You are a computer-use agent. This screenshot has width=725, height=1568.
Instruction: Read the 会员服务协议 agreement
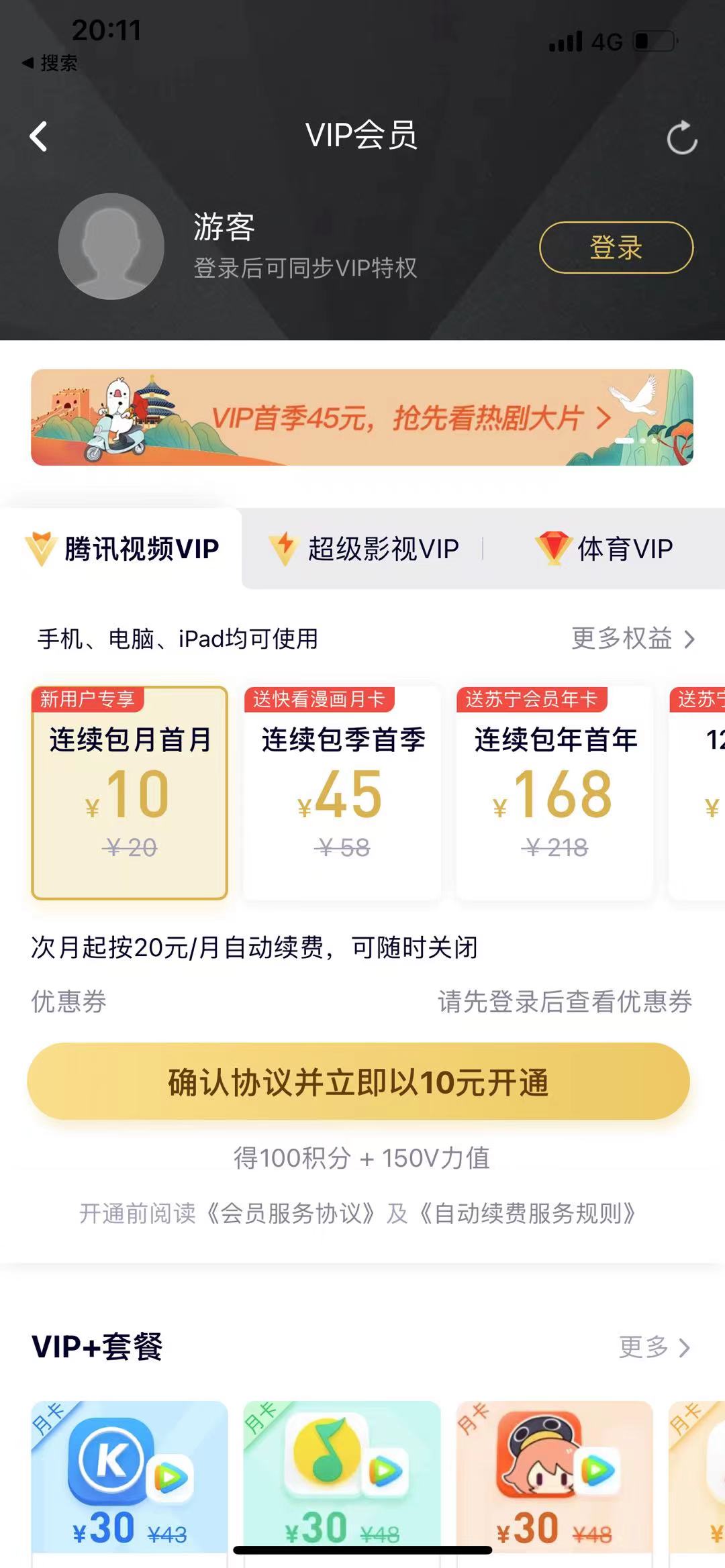[x=290, y=1213]
